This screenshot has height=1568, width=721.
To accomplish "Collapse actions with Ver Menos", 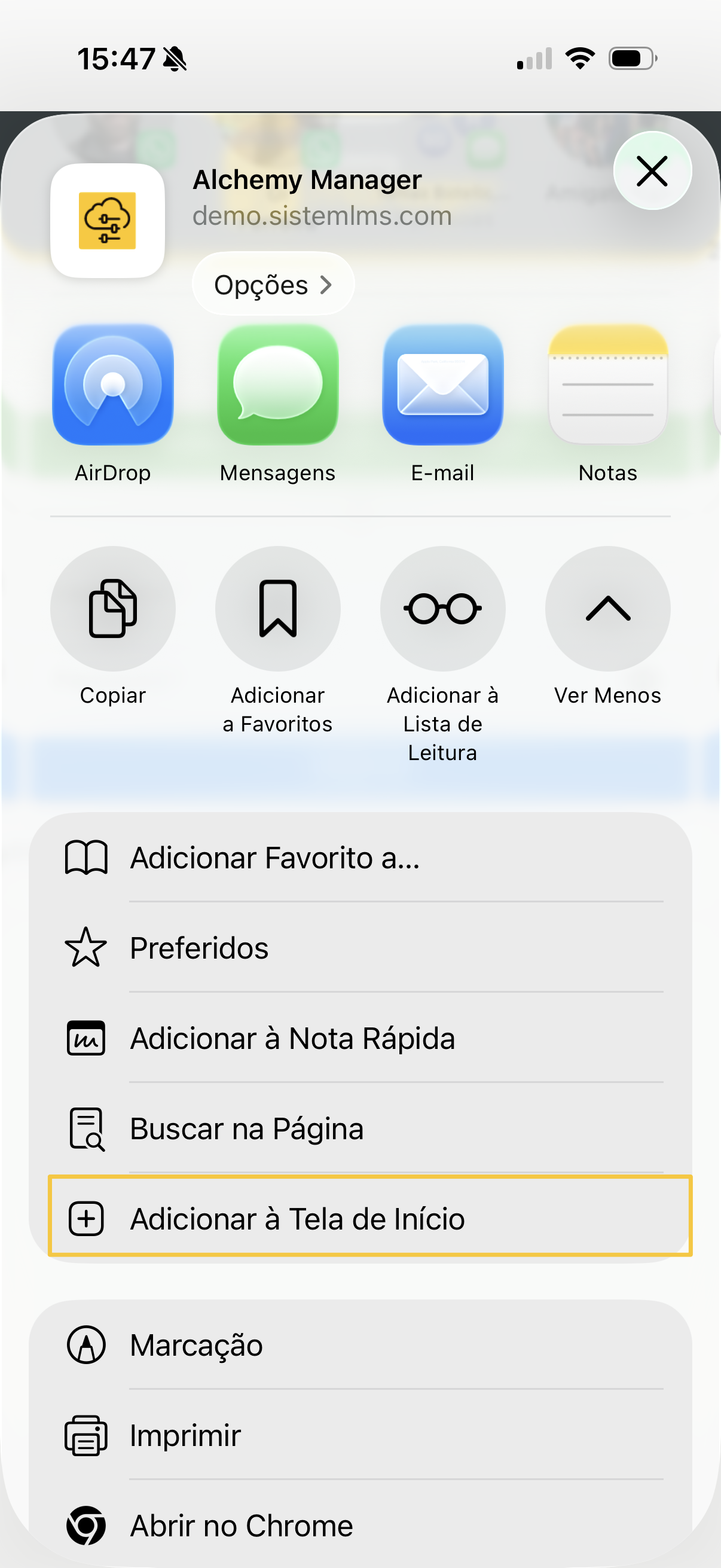I will (607, 609).
